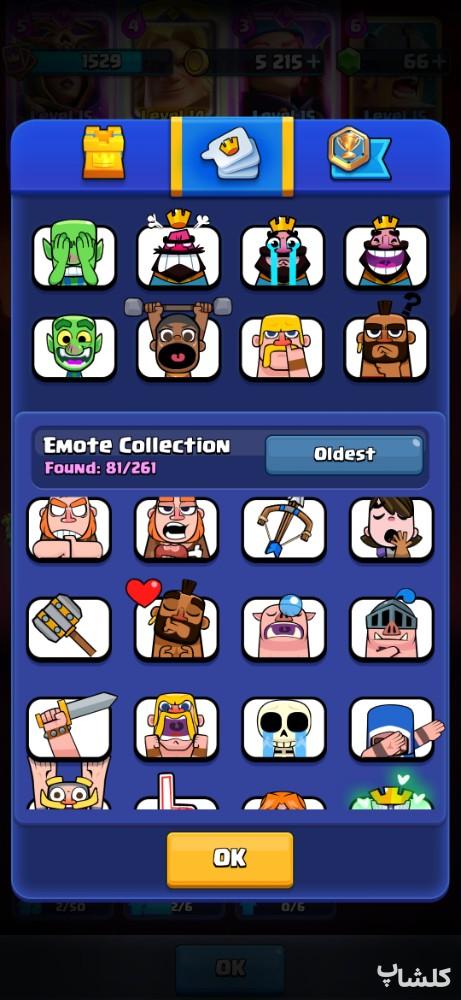Confirm with the yellow OK button
Image resolution: width=461 pixels, height=1000 pixels.
point(230,860)
